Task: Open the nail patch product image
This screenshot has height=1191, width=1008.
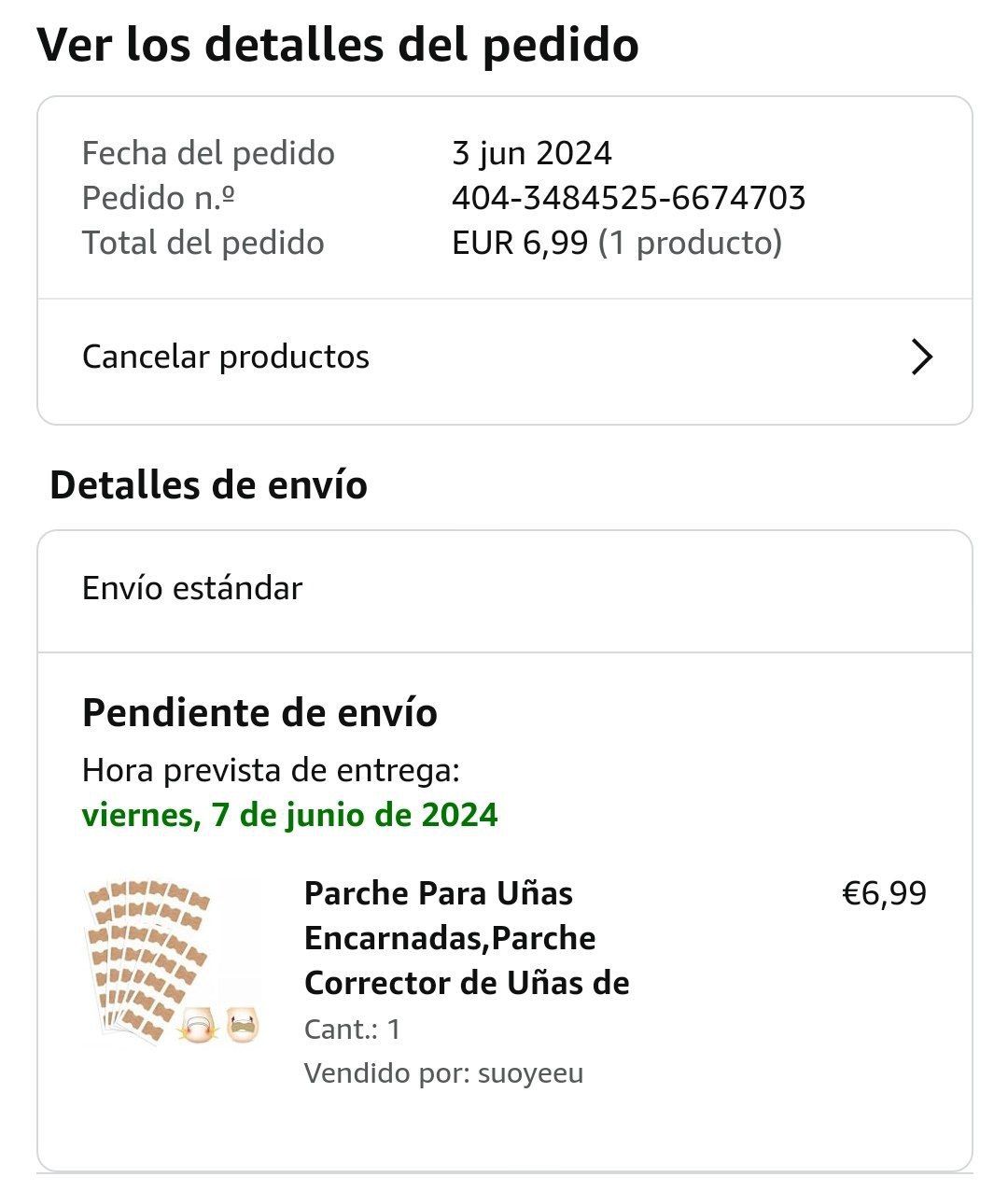Action: (x=173, y=961)
